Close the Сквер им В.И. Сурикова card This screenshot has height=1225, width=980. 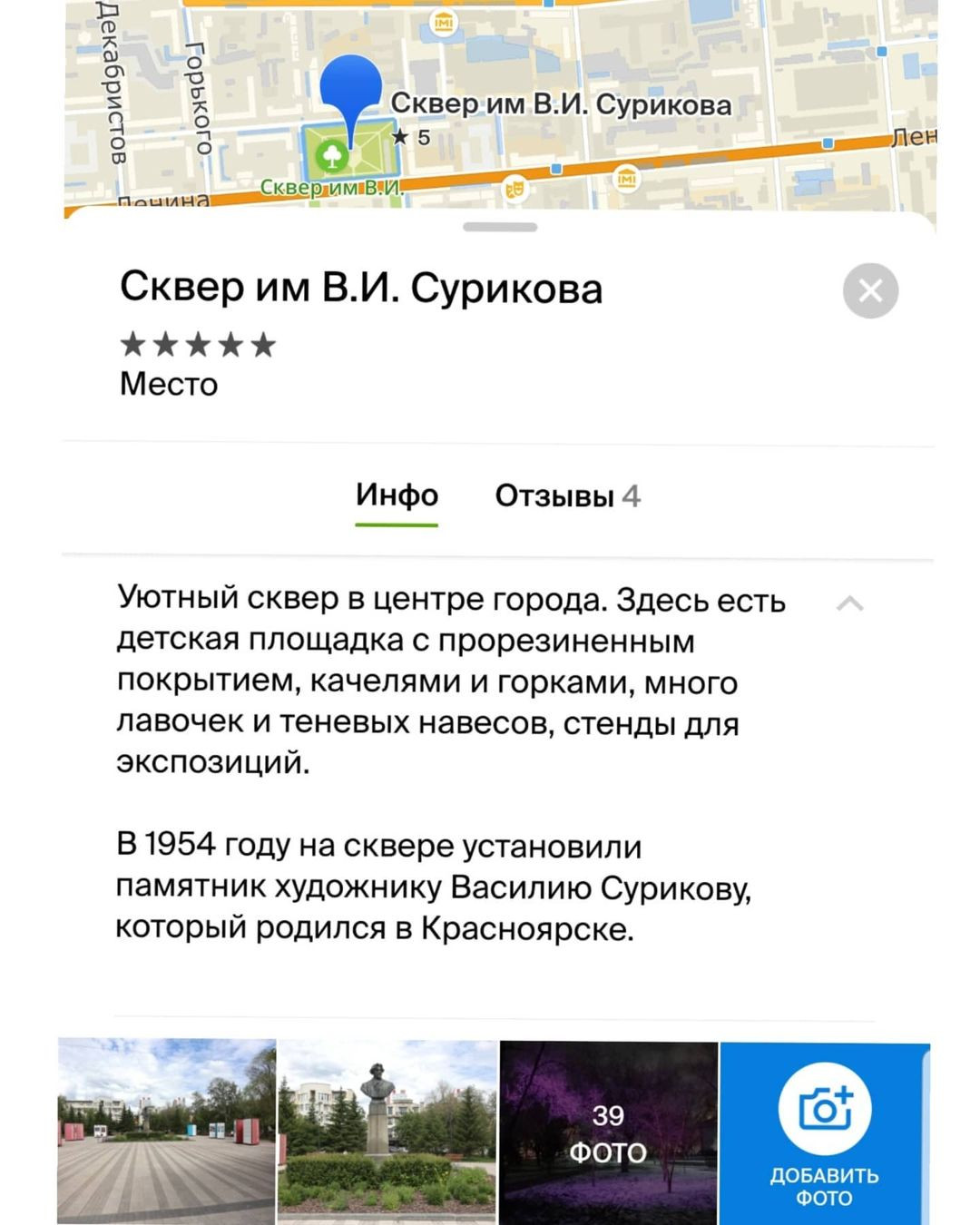point(870,290)
